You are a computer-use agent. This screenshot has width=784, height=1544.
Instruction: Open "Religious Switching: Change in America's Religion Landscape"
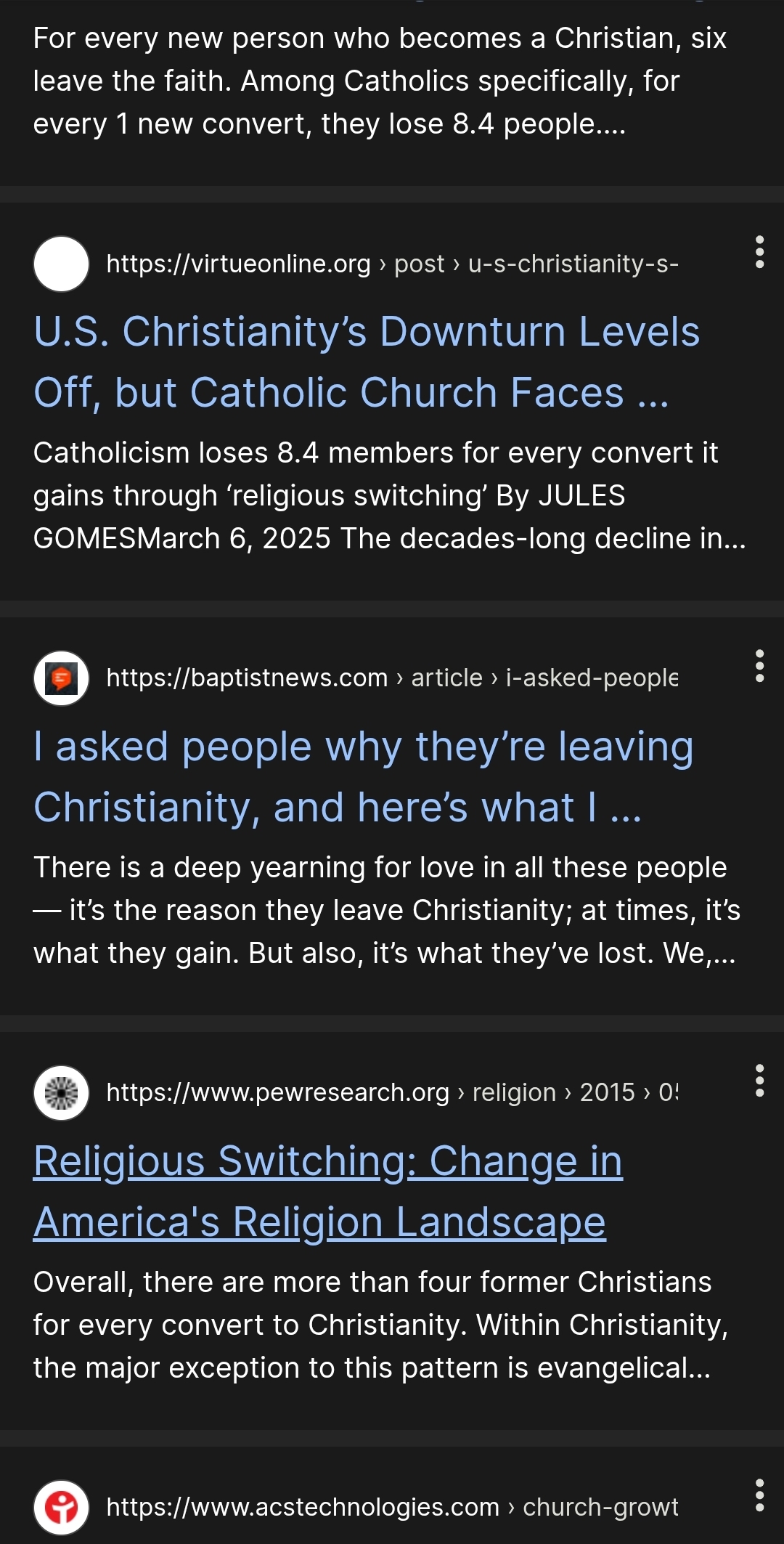coord(328,1191)
